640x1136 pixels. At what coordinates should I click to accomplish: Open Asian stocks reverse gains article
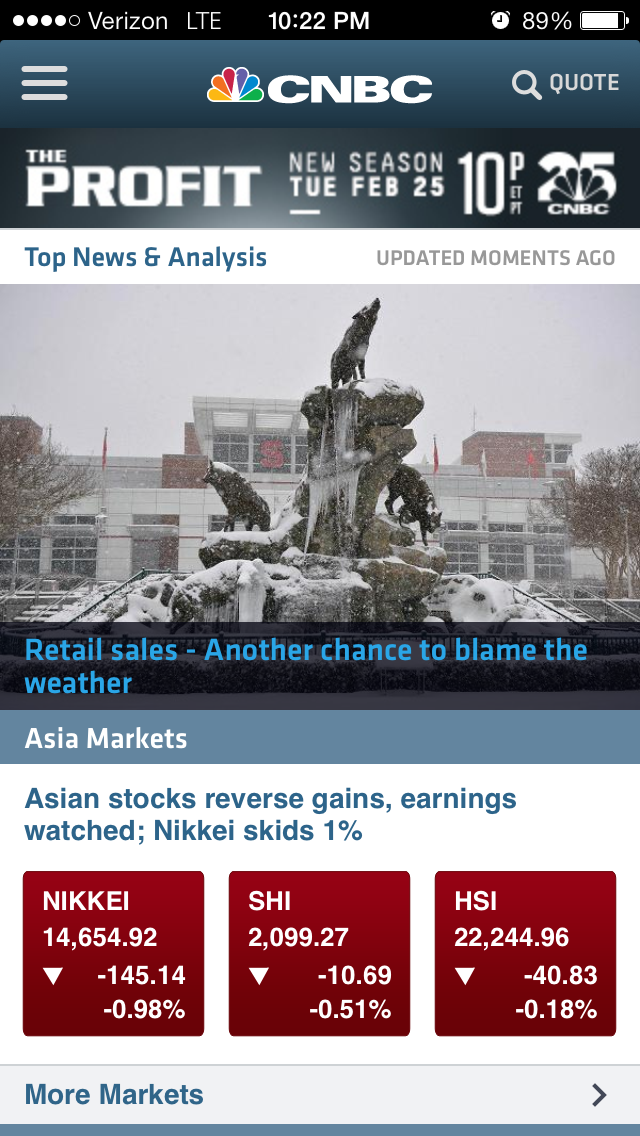pos(270,814)
